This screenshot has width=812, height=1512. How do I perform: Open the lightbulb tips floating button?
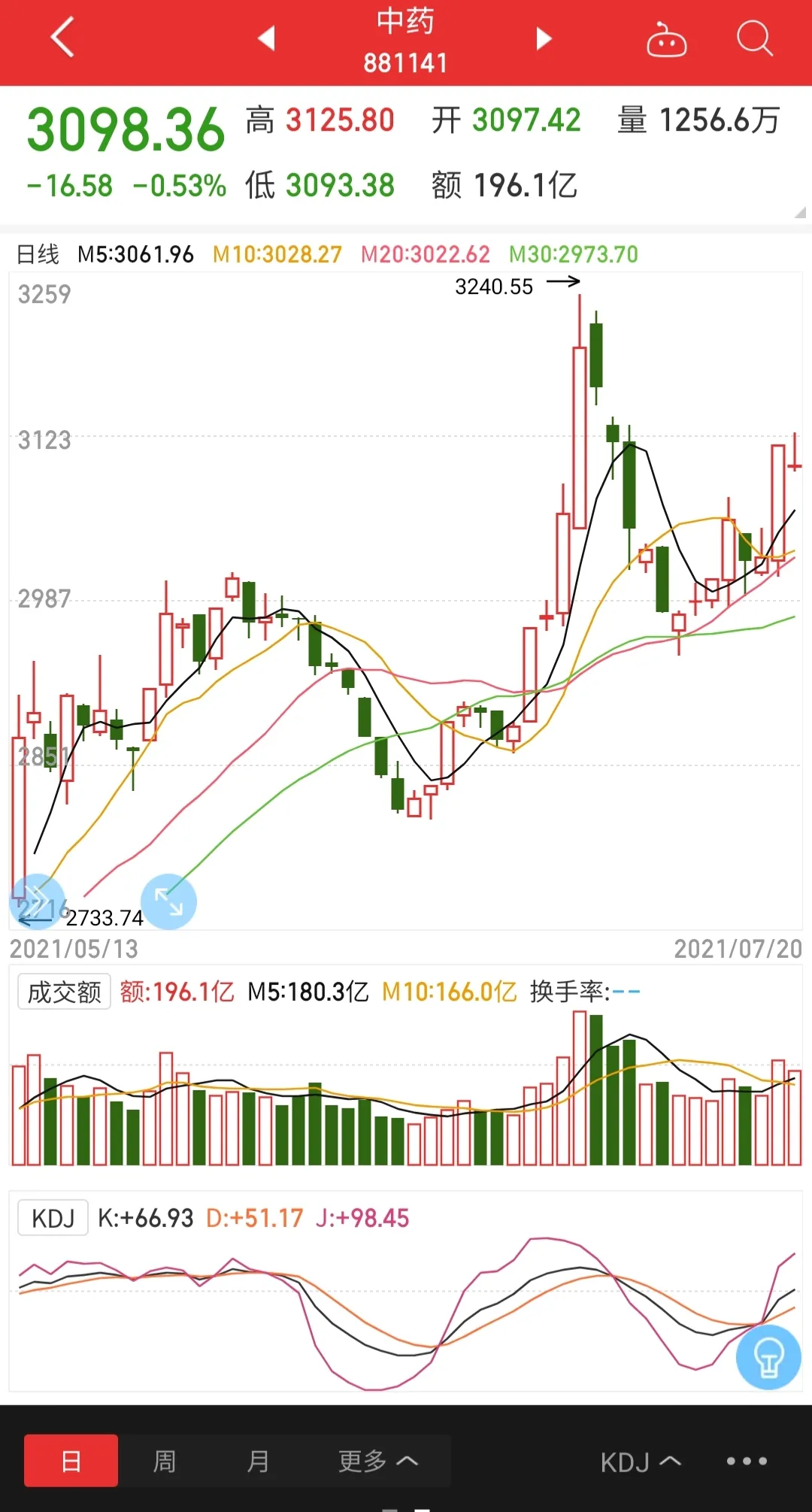click(x=768, y=1356)
